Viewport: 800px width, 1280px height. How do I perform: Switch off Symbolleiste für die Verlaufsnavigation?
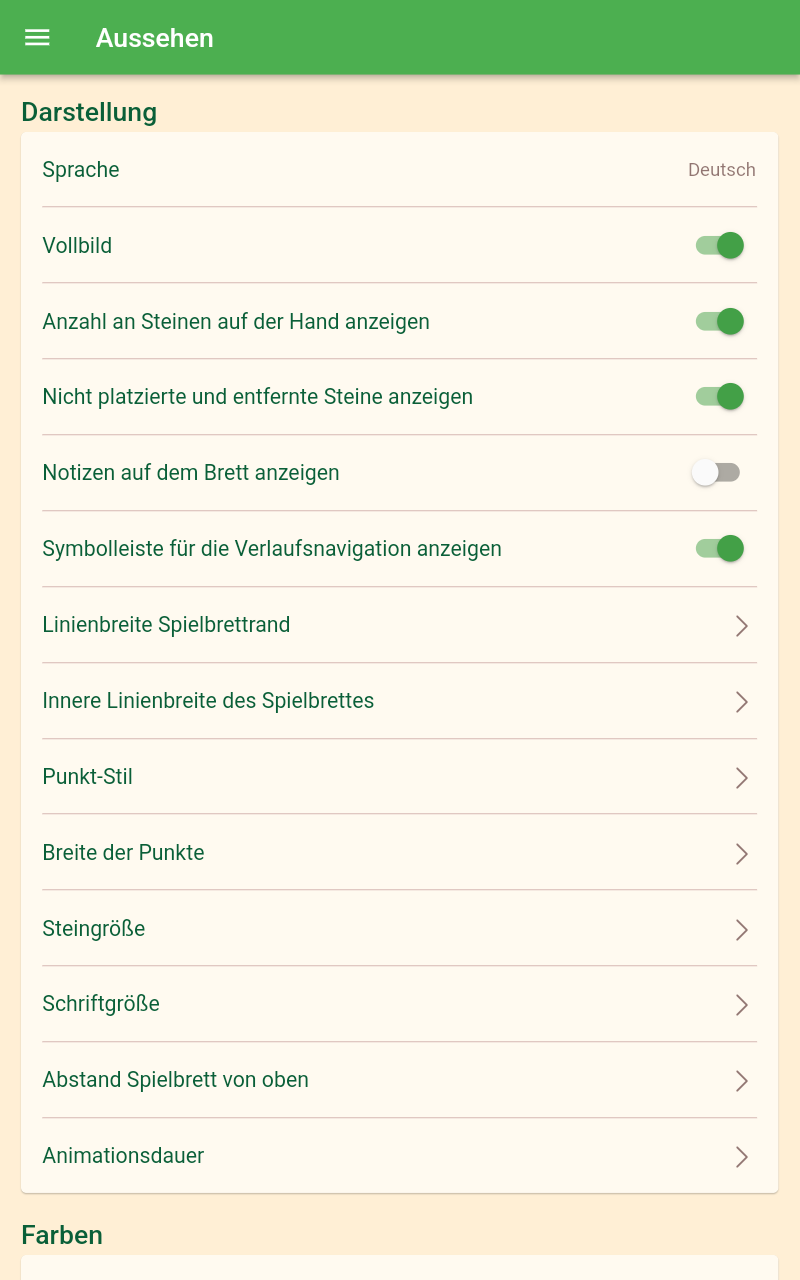pyautogui.click(x=719, y=549)
